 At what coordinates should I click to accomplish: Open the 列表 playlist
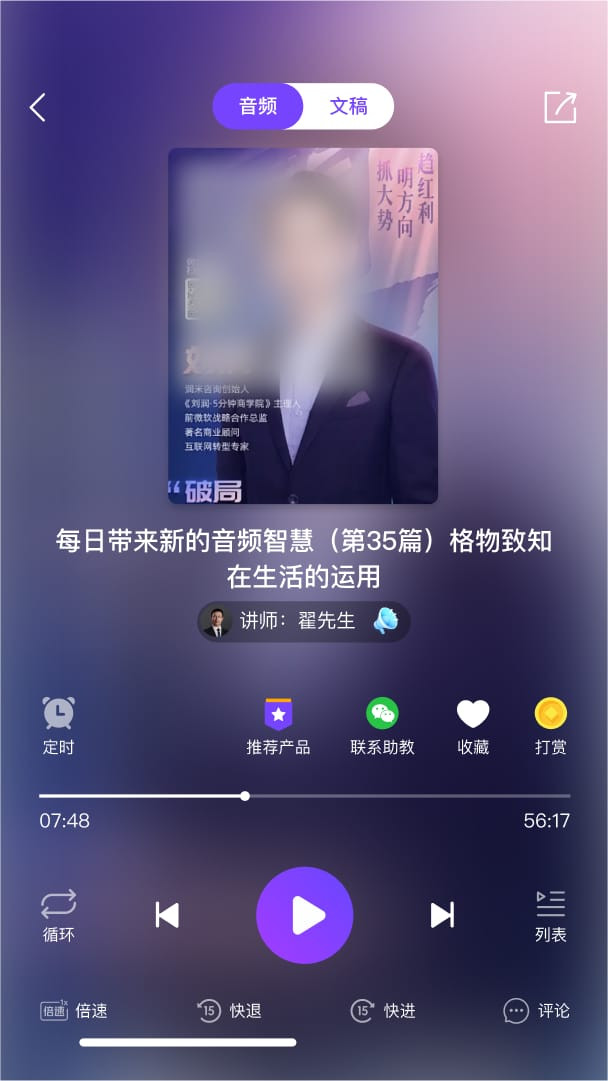point(551,916)
